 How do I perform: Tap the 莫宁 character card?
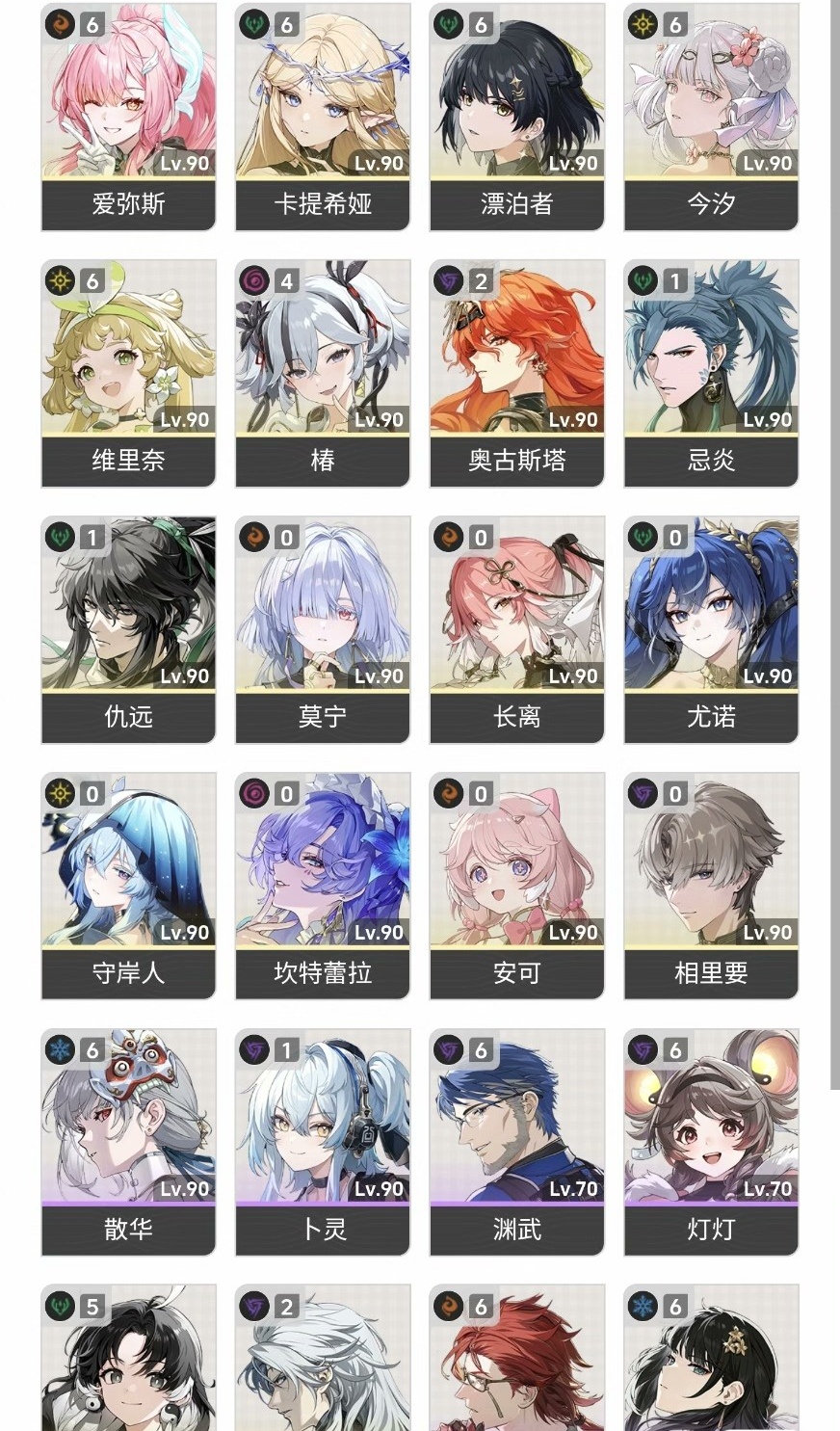pos(323,628)
